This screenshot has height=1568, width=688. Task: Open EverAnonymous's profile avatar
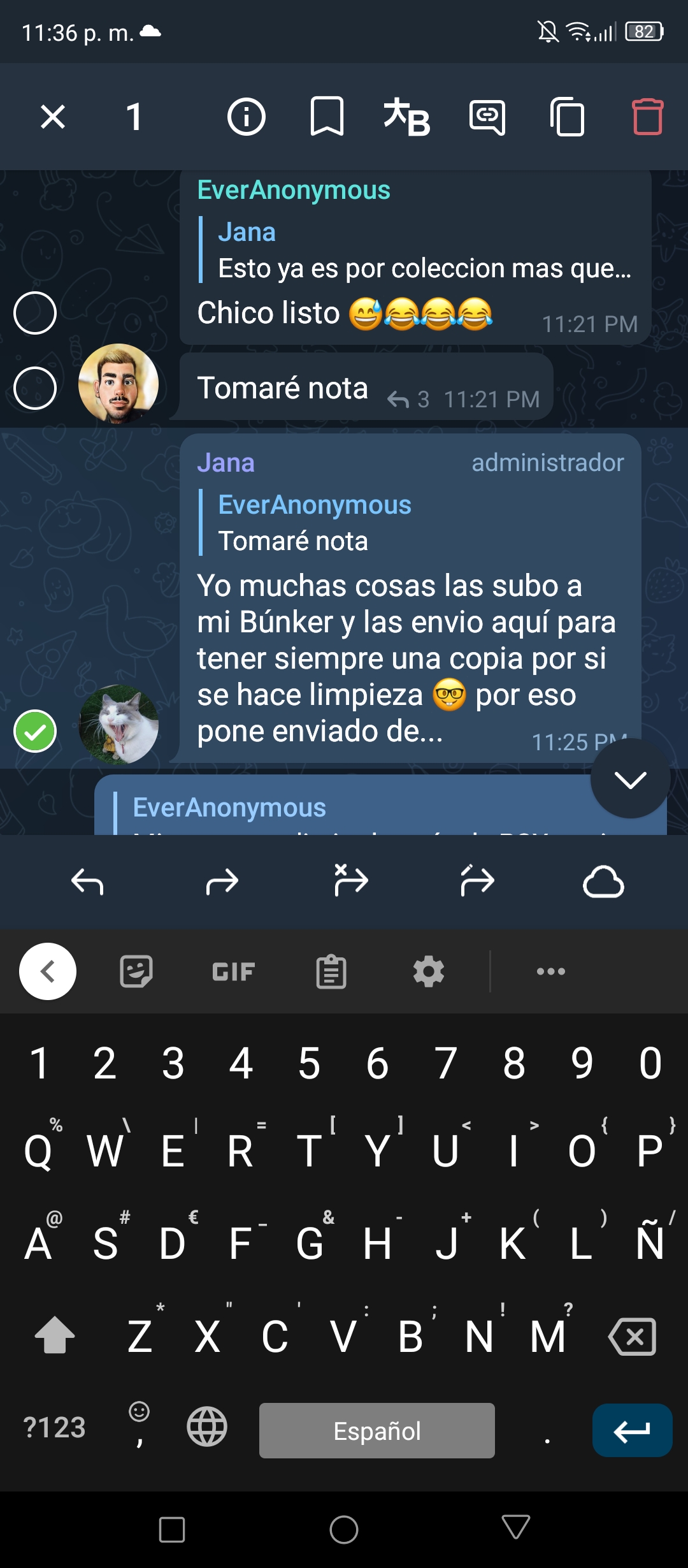pyautogui.click(x=118, y=384)
